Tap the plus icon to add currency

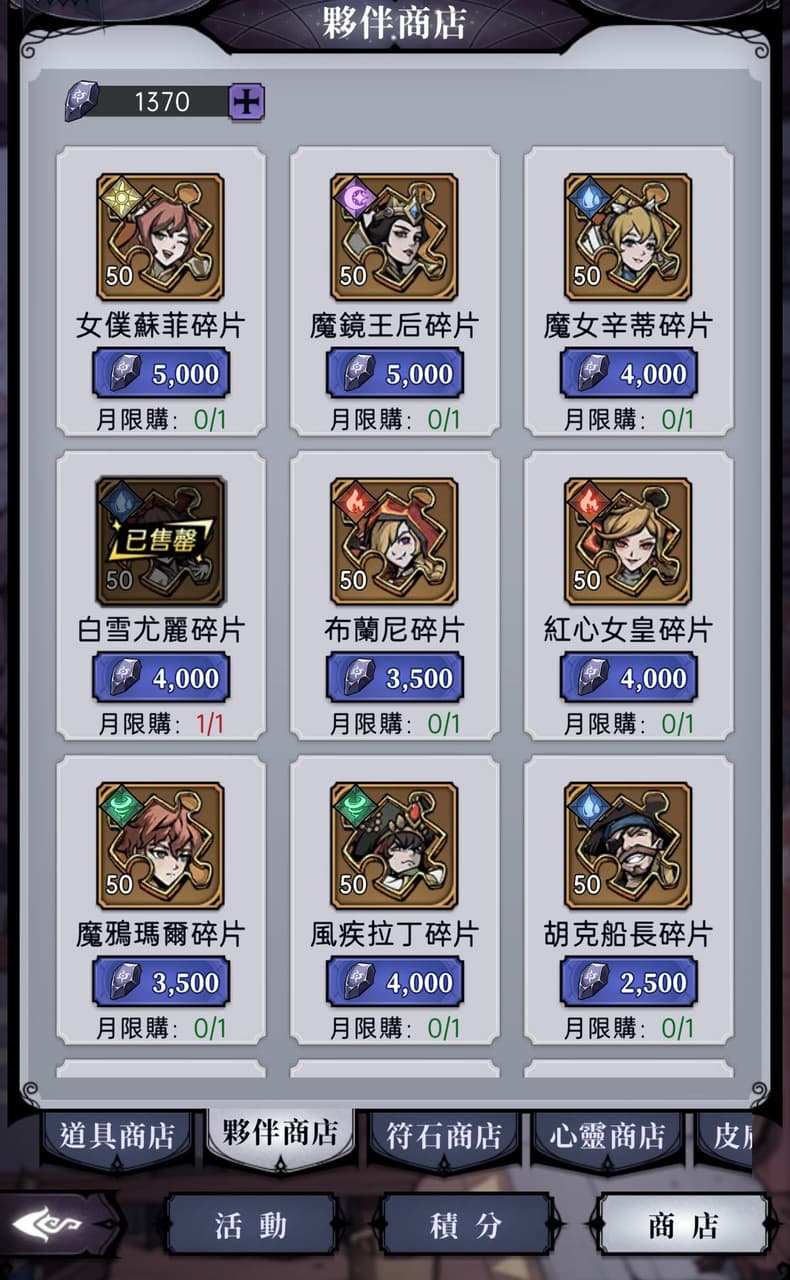[x=246, y=102]
